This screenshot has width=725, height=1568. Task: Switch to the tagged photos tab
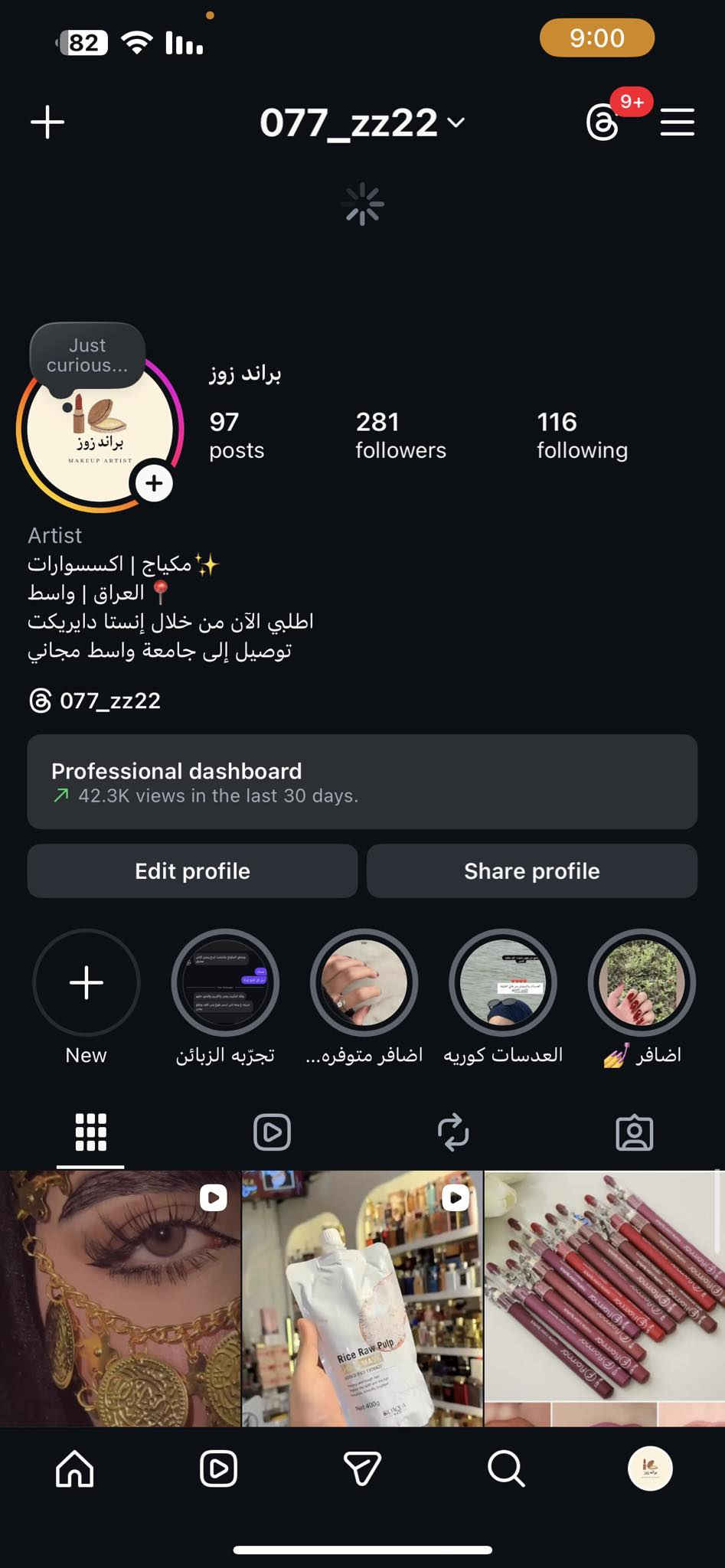[635, 1132]
